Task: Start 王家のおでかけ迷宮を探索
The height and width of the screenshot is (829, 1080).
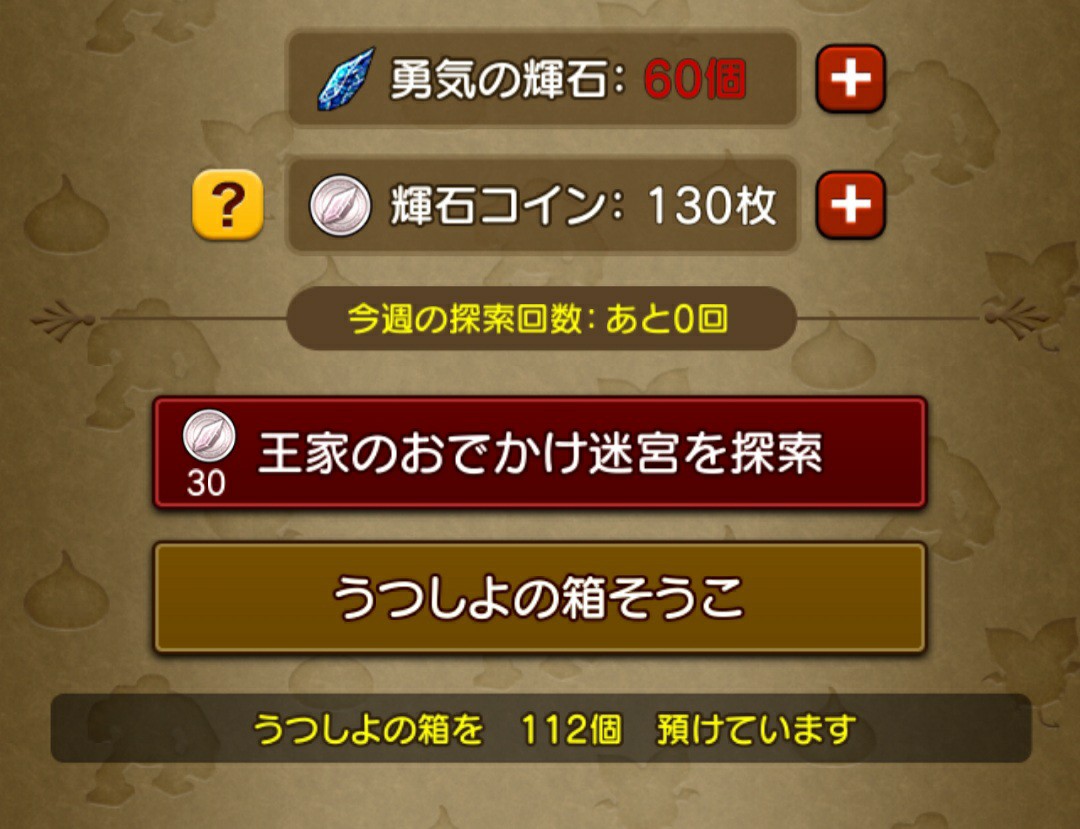Action: pyautogui.click(x=540, y=453)
